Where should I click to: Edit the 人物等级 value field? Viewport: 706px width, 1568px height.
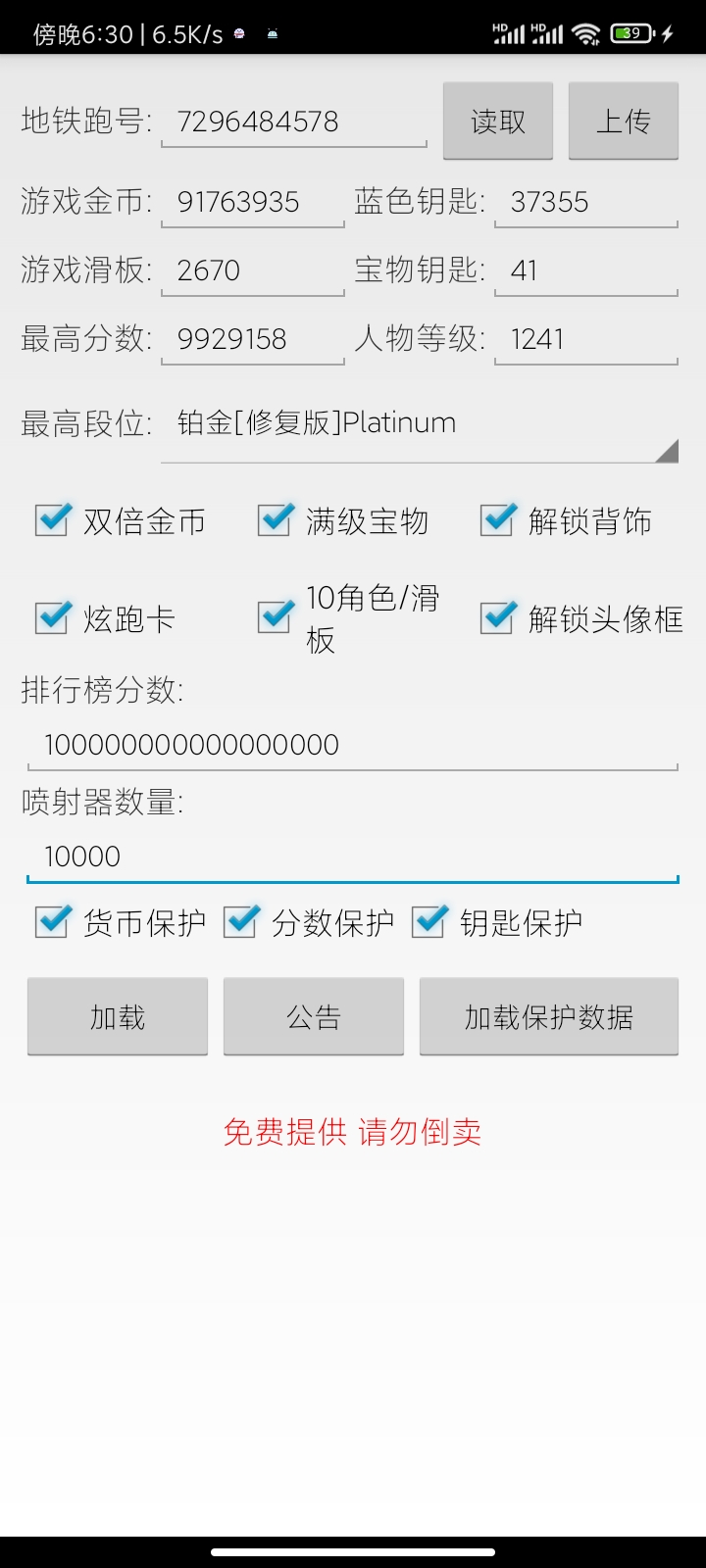coord(585,340)
